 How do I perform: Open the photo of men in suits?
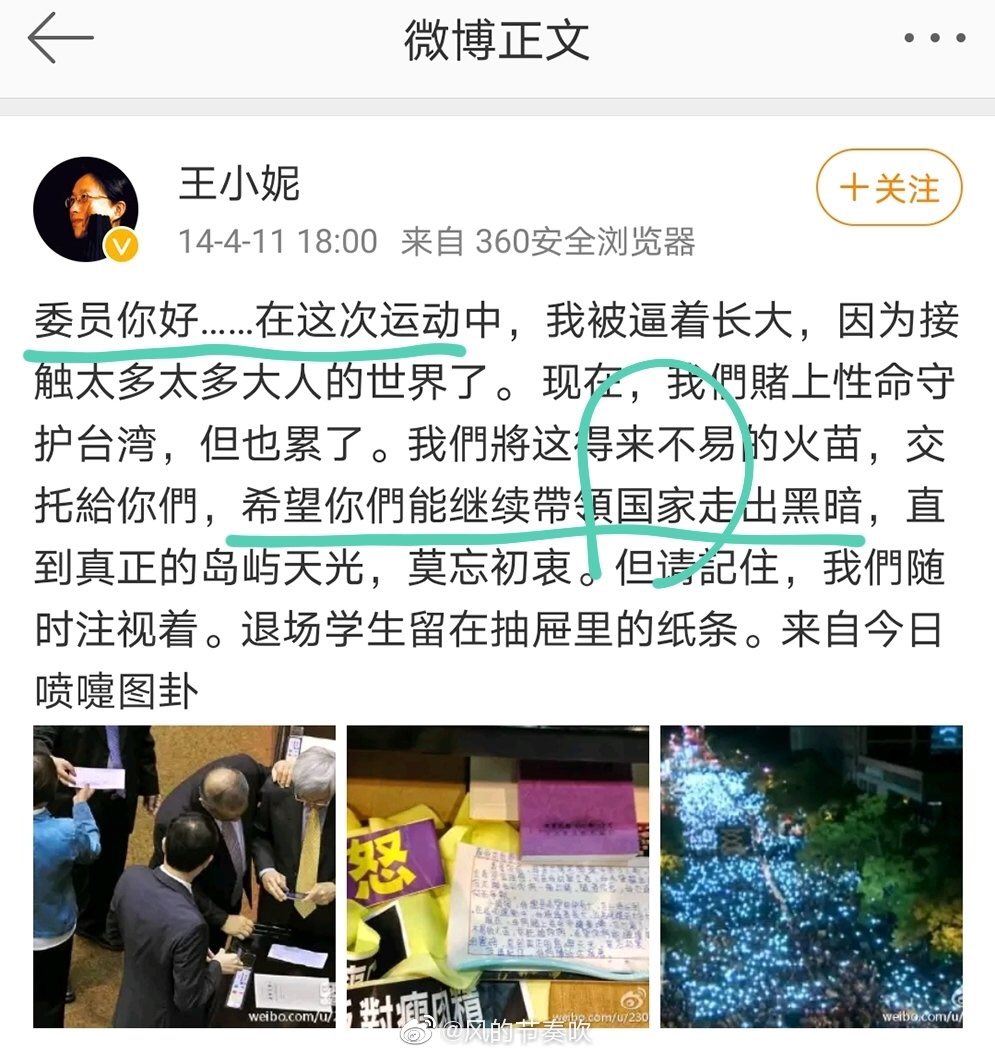pos(185,875)
